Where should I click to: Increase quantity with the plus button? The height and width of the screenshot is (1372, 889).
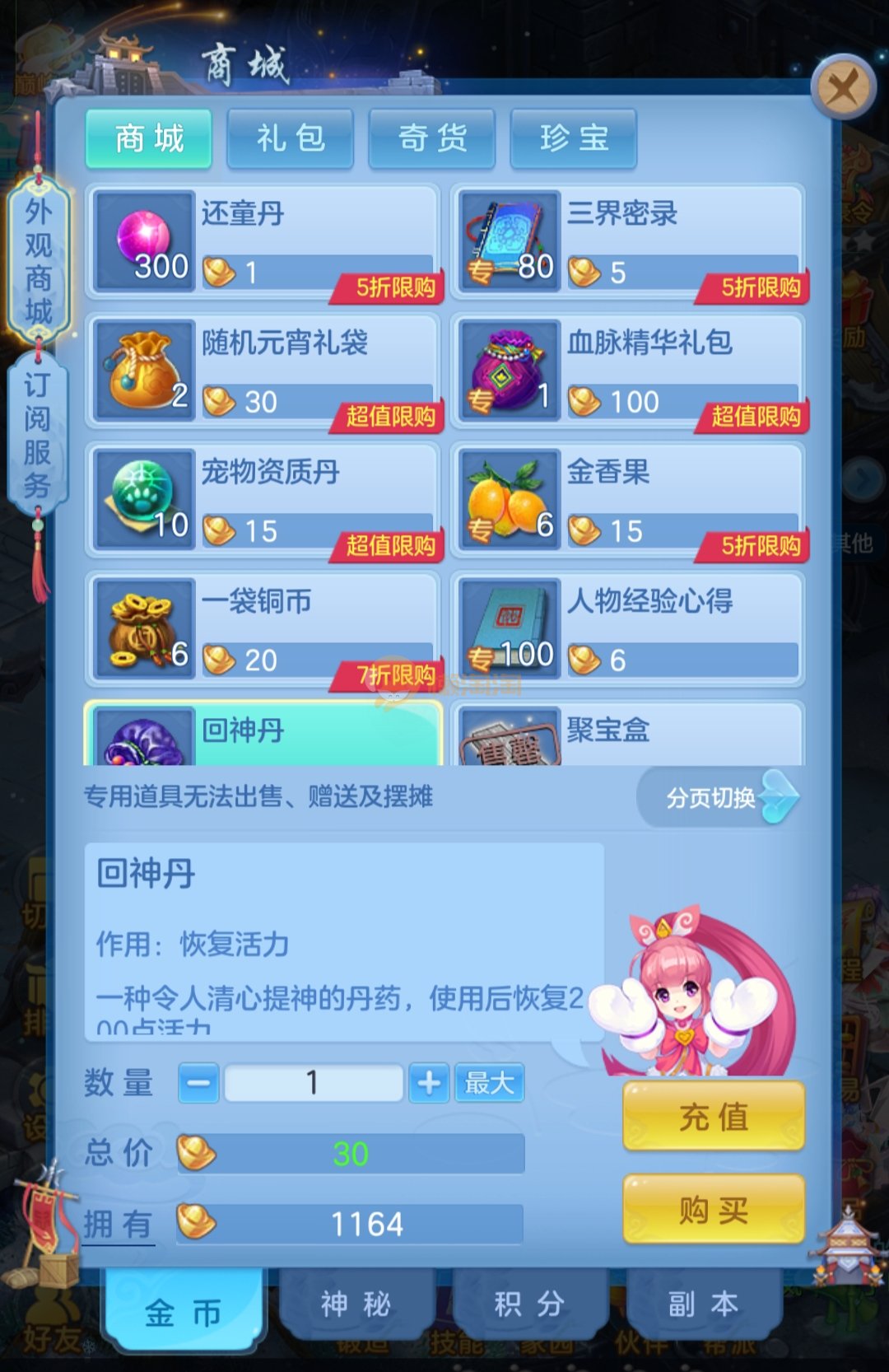click(428, 1083)
